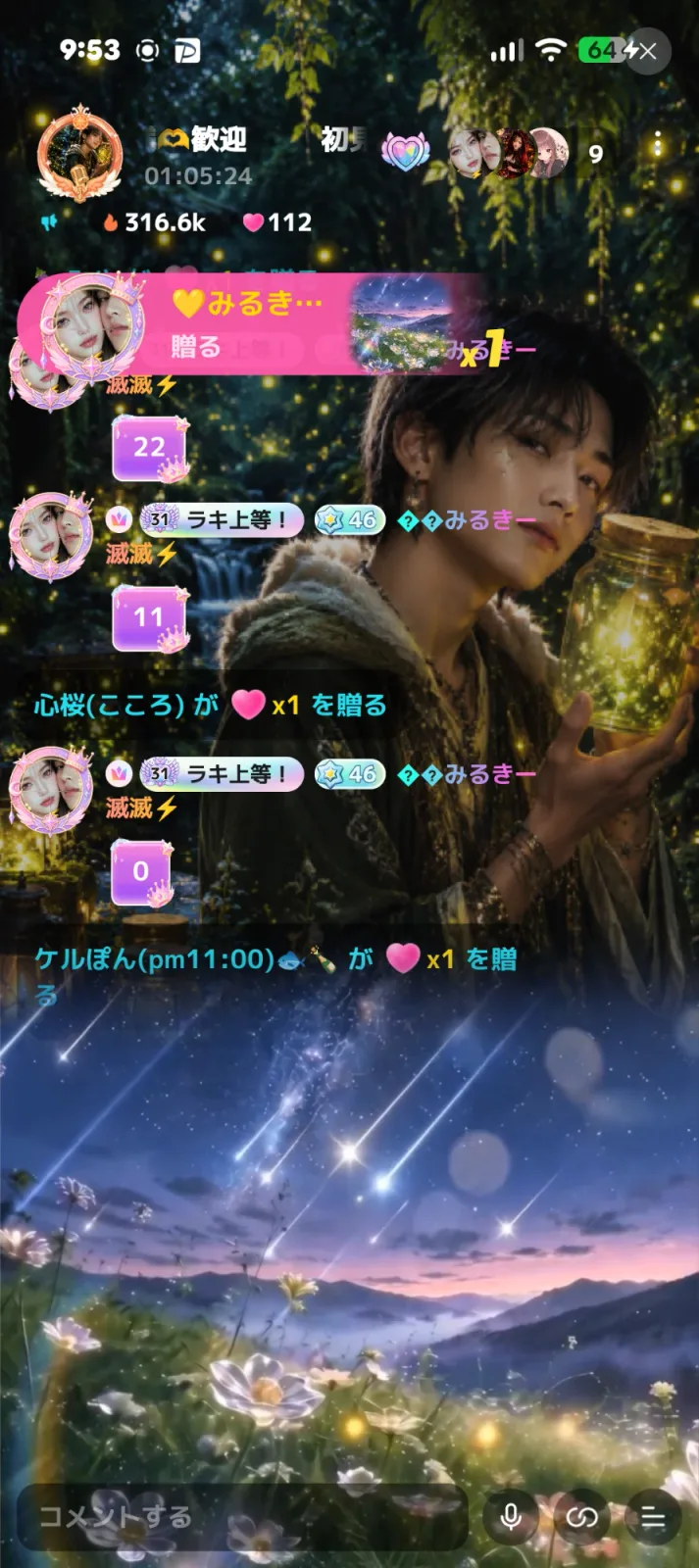Tap the winged heart fan badge icon
699x1568 pixels.
coord(406,151)
